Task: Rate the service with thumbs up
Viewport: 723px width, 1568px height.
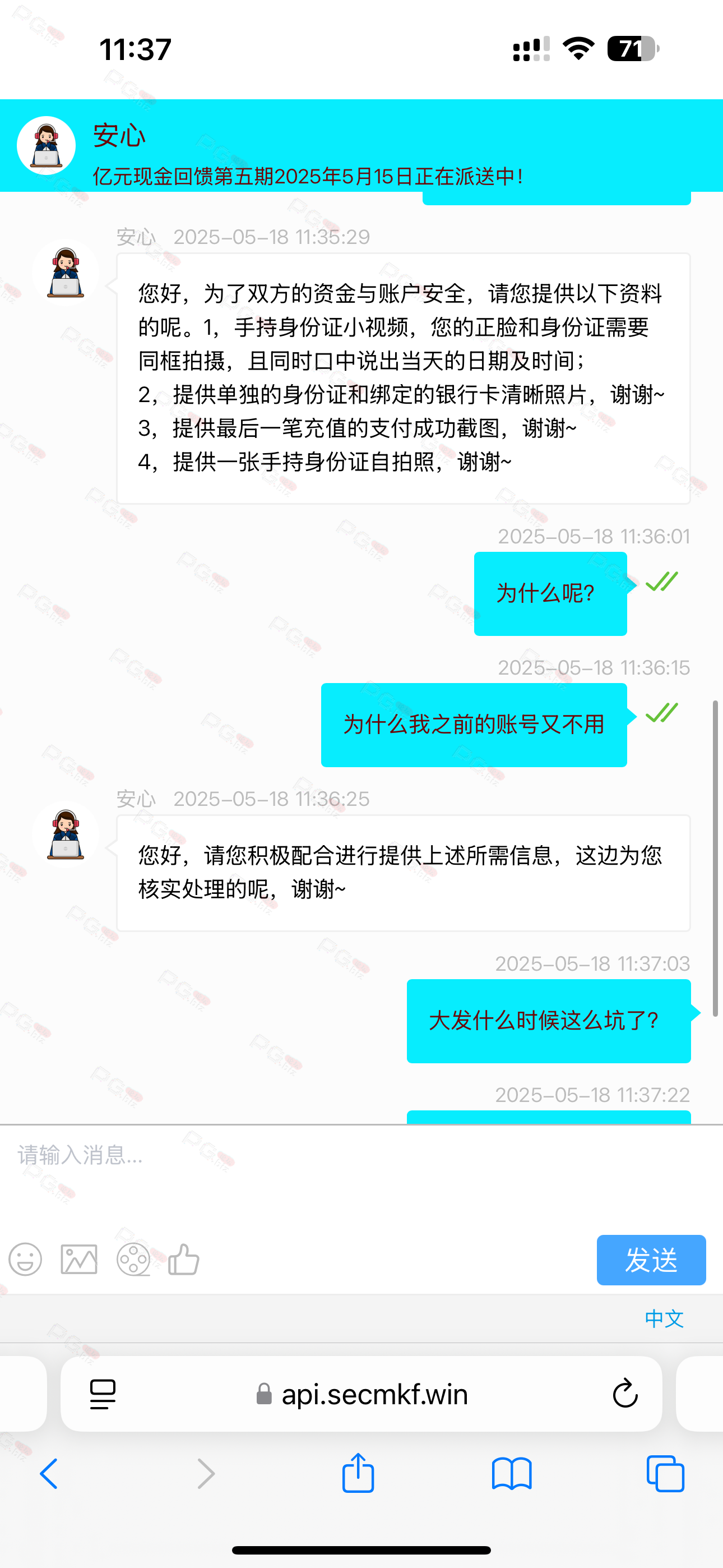Action: [184, 1259]
